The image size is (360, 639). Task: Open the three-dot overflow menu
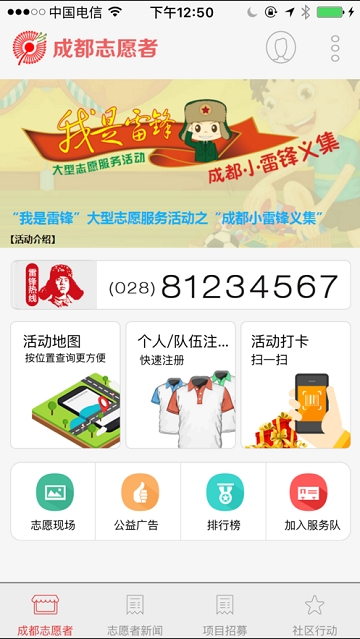point(335,48)
